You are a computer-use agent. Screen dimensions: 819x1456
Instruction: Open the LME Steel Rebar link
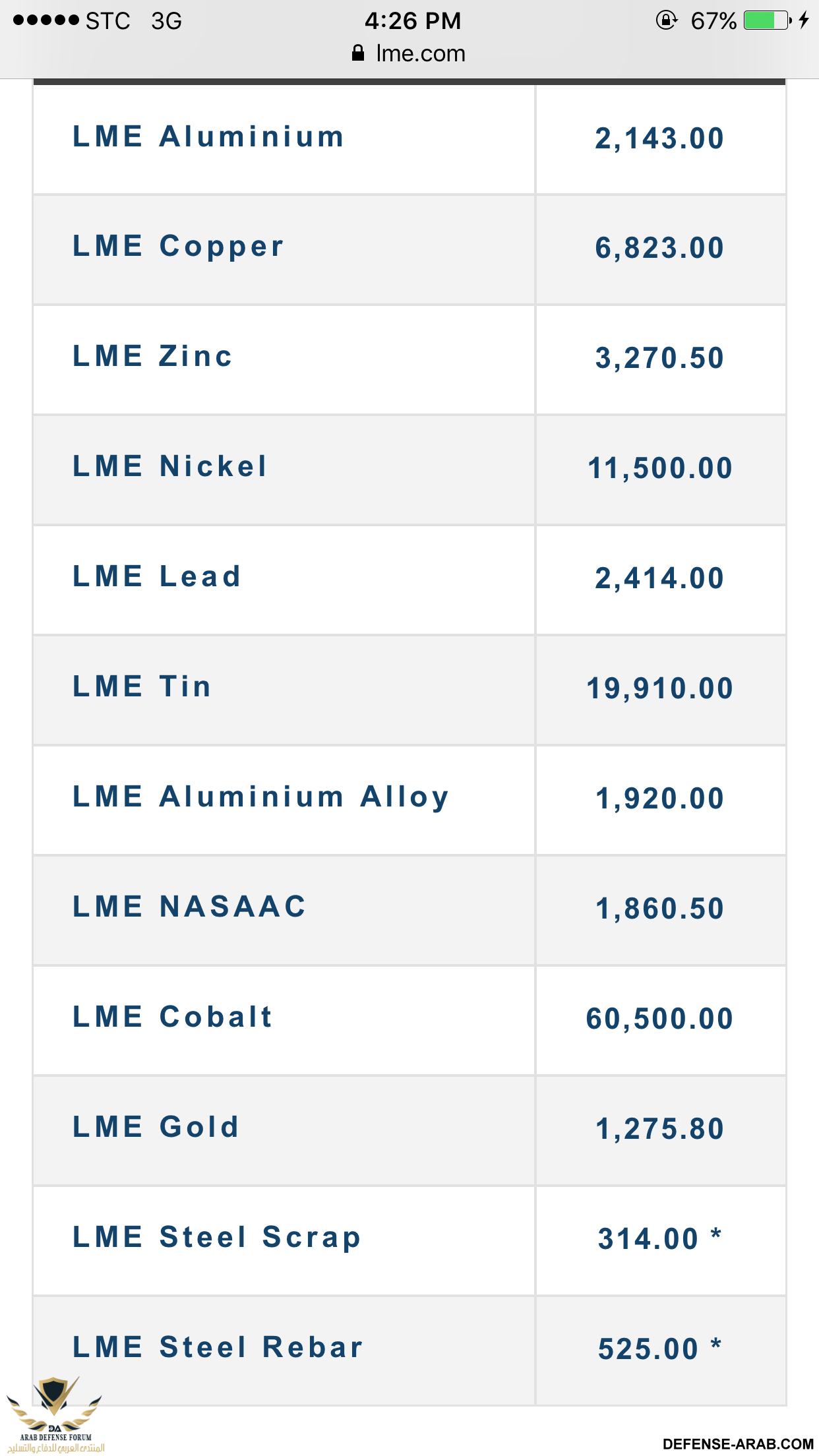(x=218, y=1347)
